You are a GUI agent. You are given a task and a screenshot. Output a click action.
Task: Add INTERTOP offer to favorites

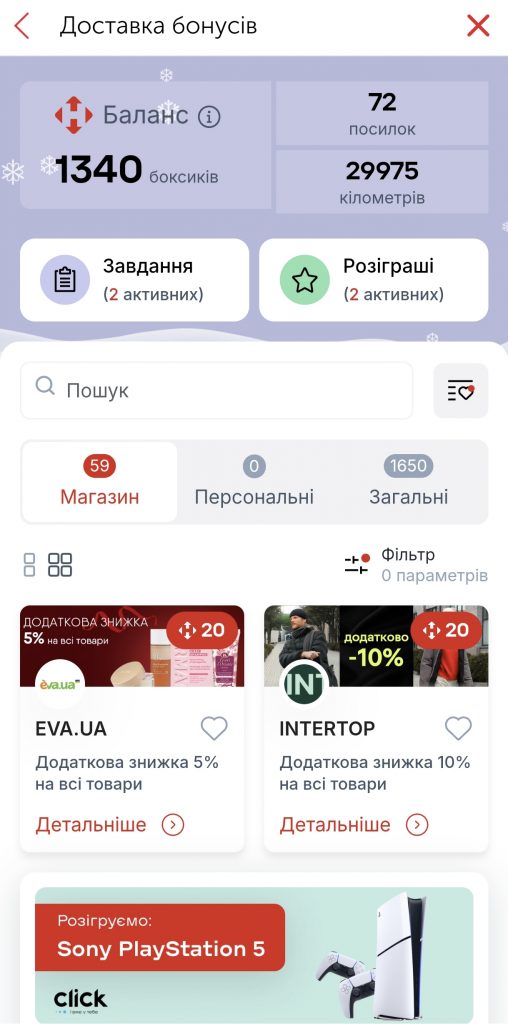(458, 728)
